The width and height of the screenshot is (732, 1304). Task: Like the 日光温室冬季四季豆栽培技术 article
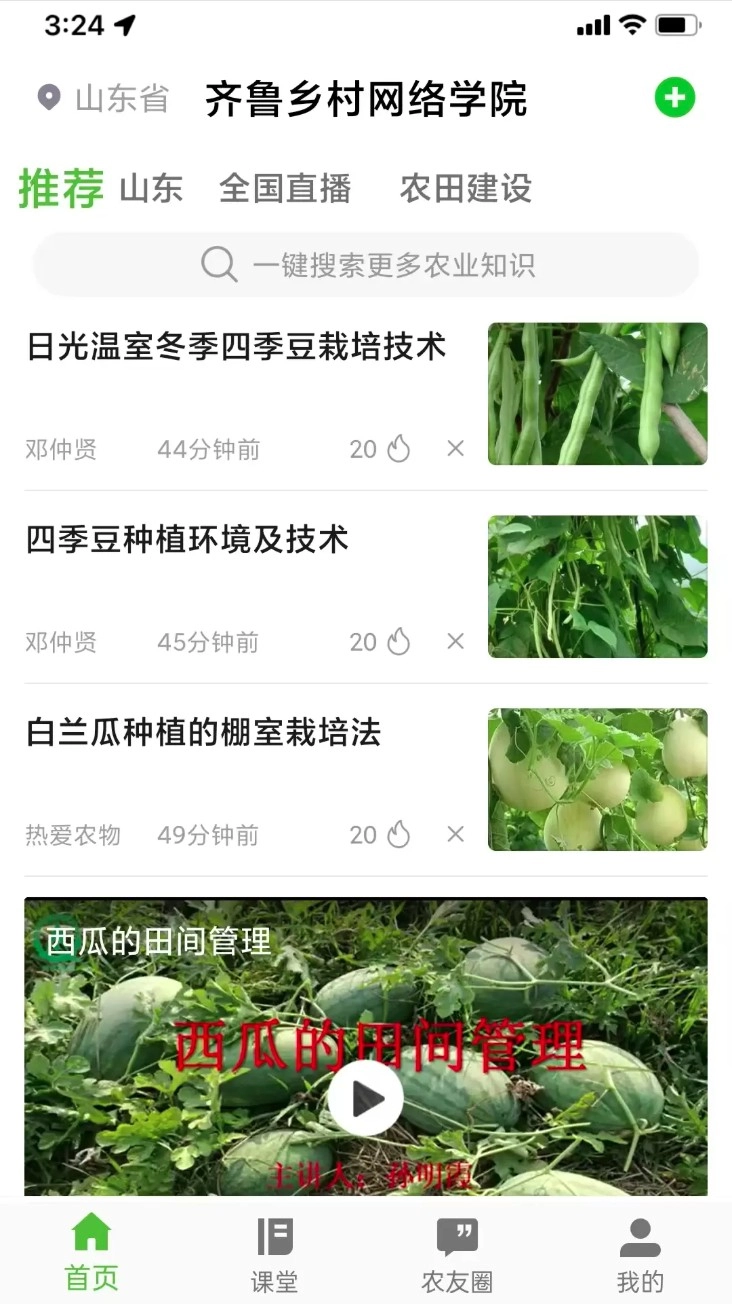[x=398, y=448]
